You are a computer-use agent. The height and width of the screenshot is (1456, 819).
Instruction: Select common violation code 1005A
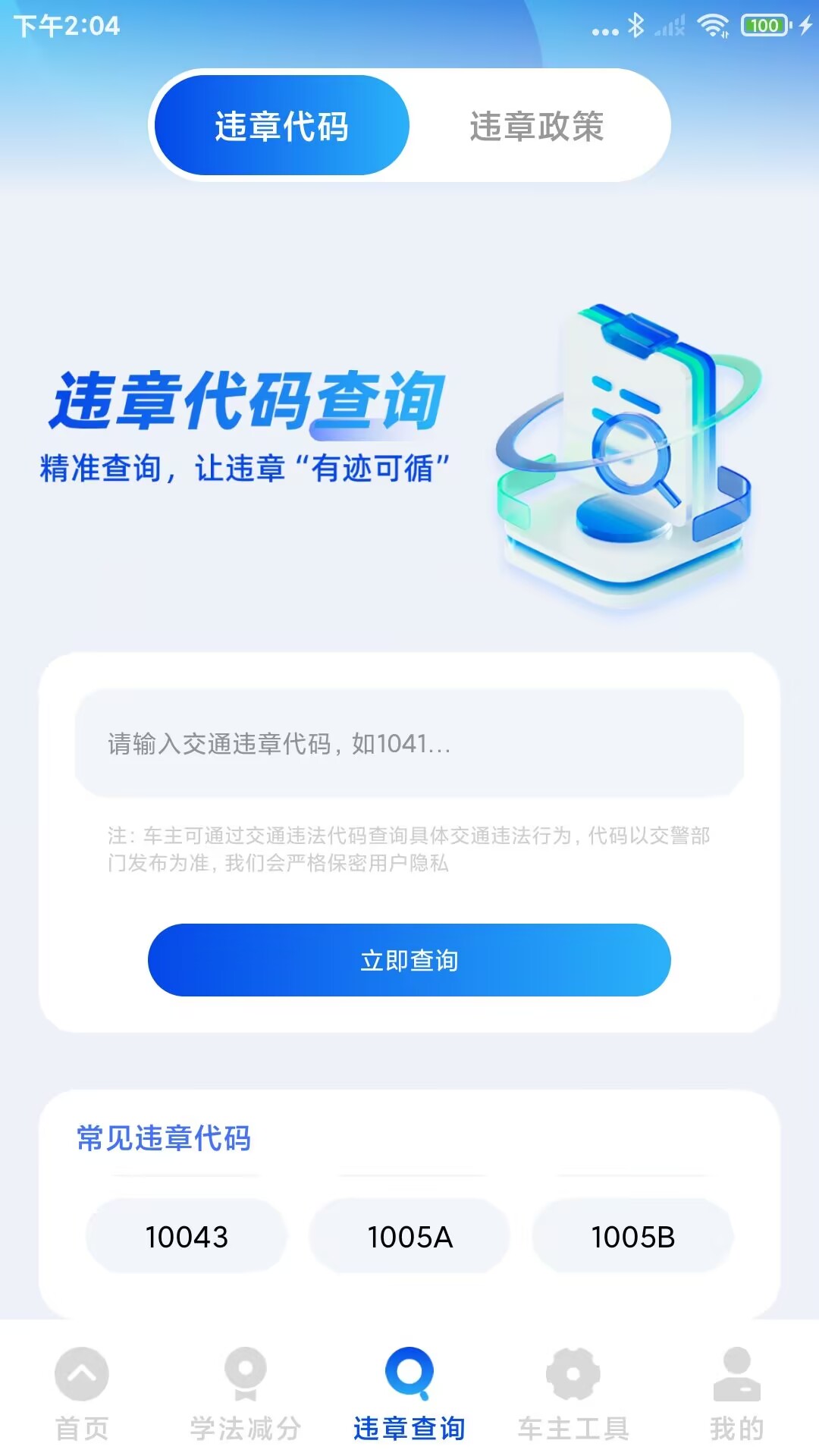tap(409, 1237)
